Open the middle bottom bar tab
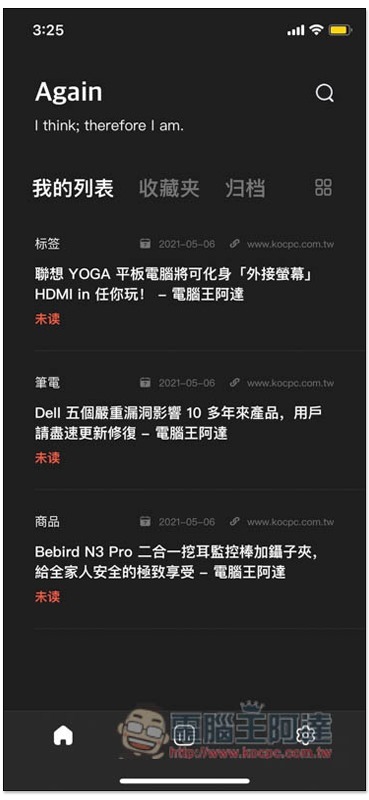369x800 pixels. pos(184,735)
